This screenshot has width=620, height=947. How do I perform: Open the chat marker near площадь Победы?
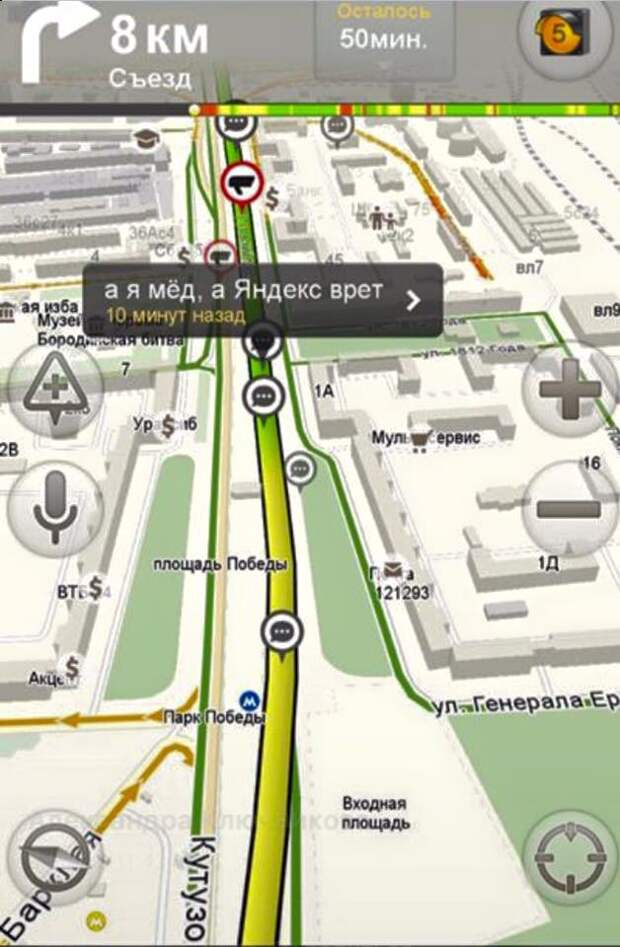282,632
